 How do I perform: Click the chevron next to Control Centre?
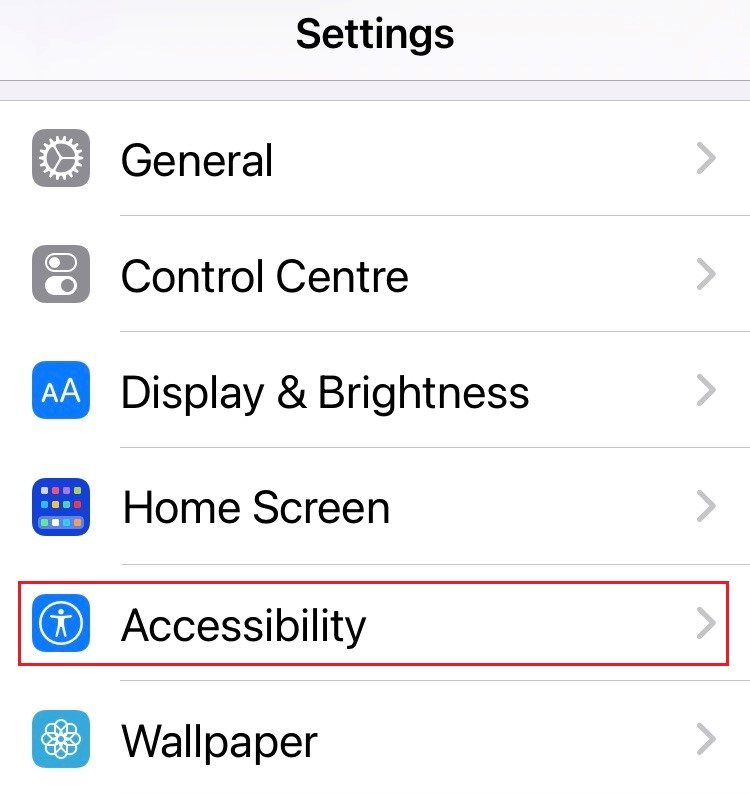[x=707, y=275]
